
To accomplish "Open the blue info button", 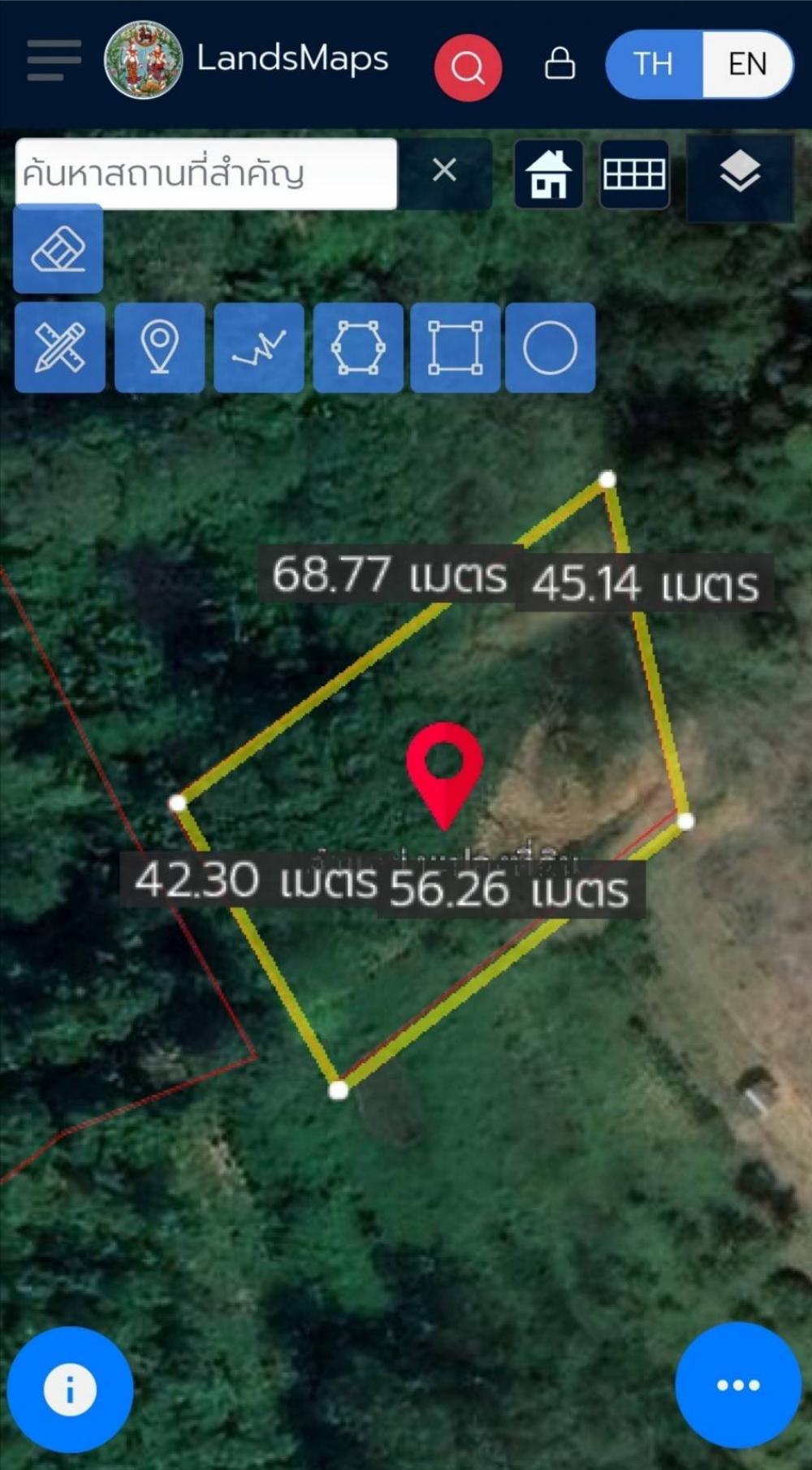I will click(x=70, y=1390).
